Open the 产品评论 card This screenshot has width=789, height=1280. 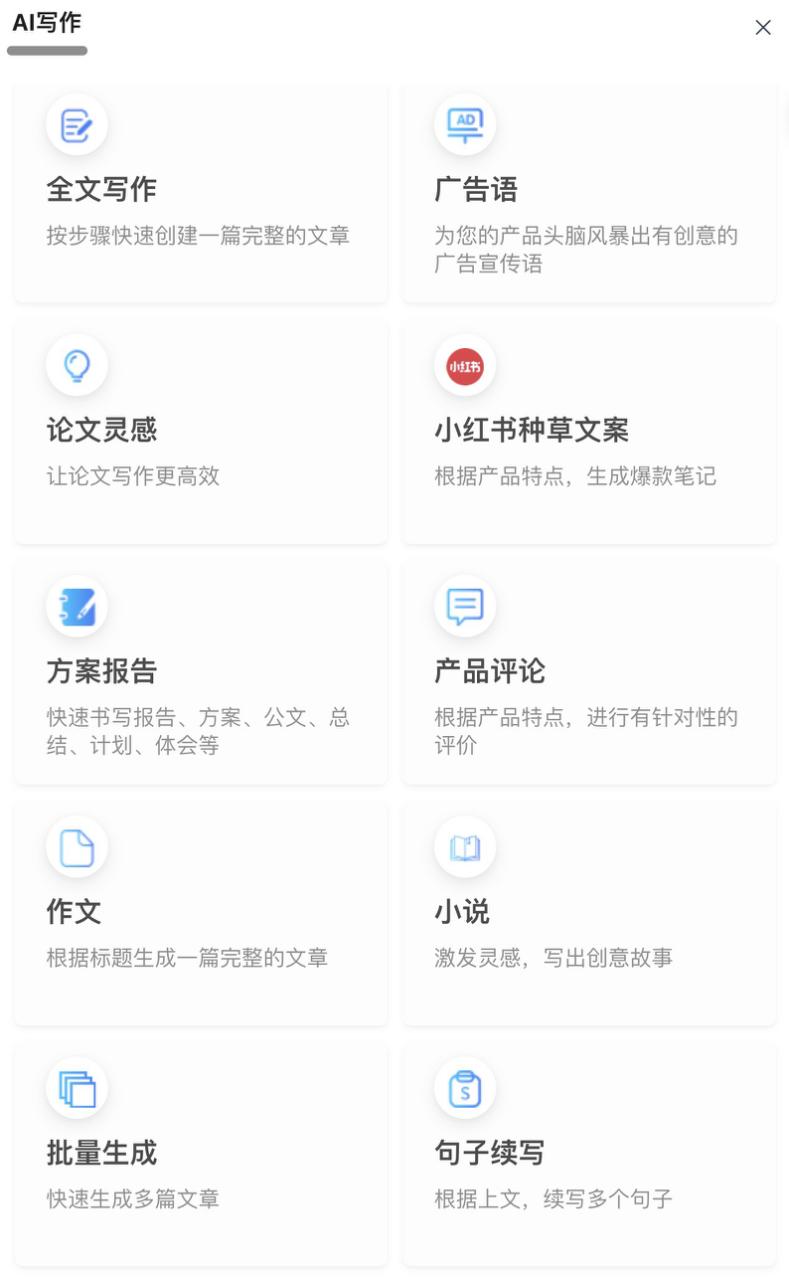coord(588,672)
